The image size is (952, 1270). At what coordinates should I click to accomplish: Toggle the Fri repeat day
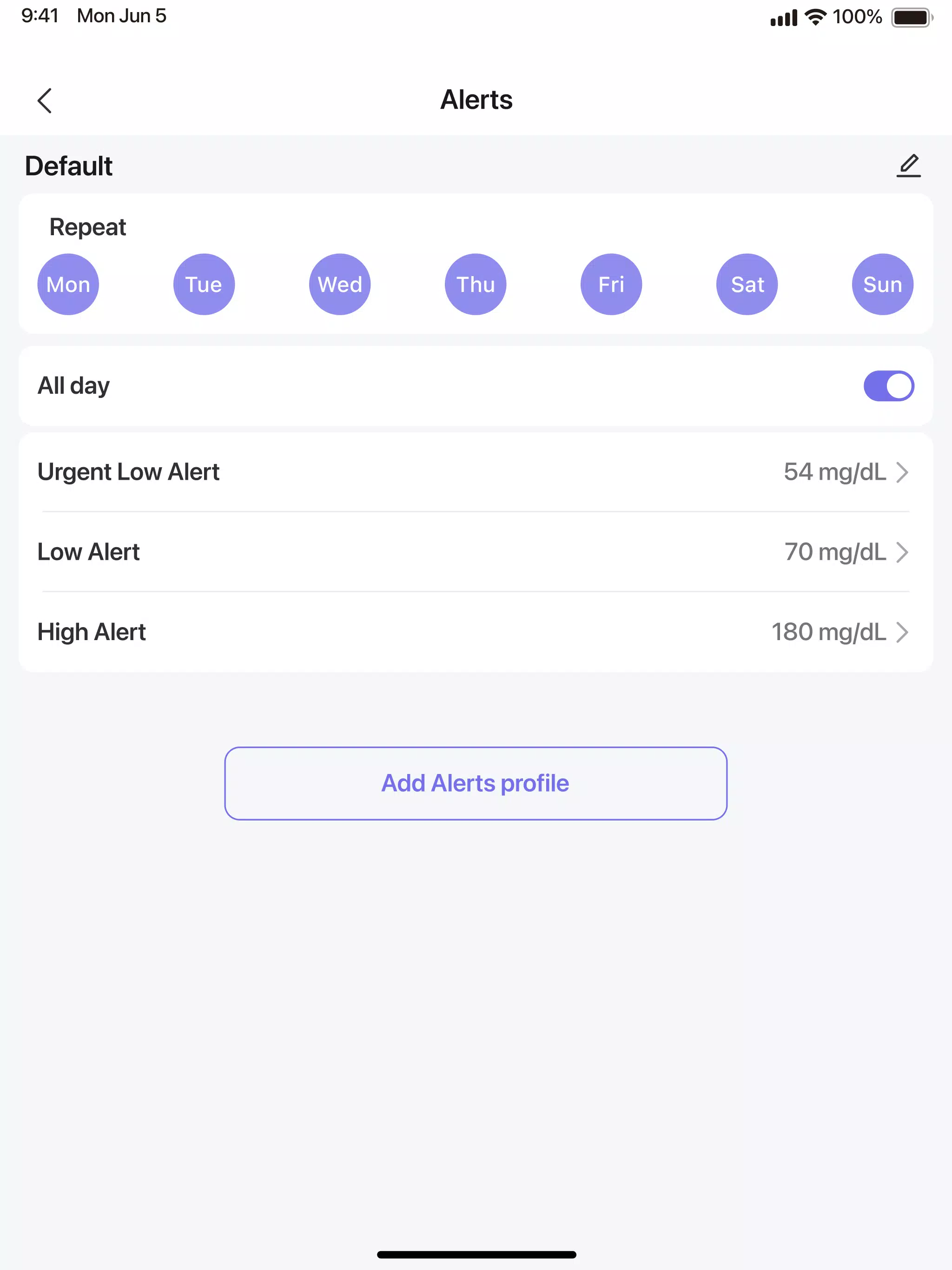(x=611, y=284)
